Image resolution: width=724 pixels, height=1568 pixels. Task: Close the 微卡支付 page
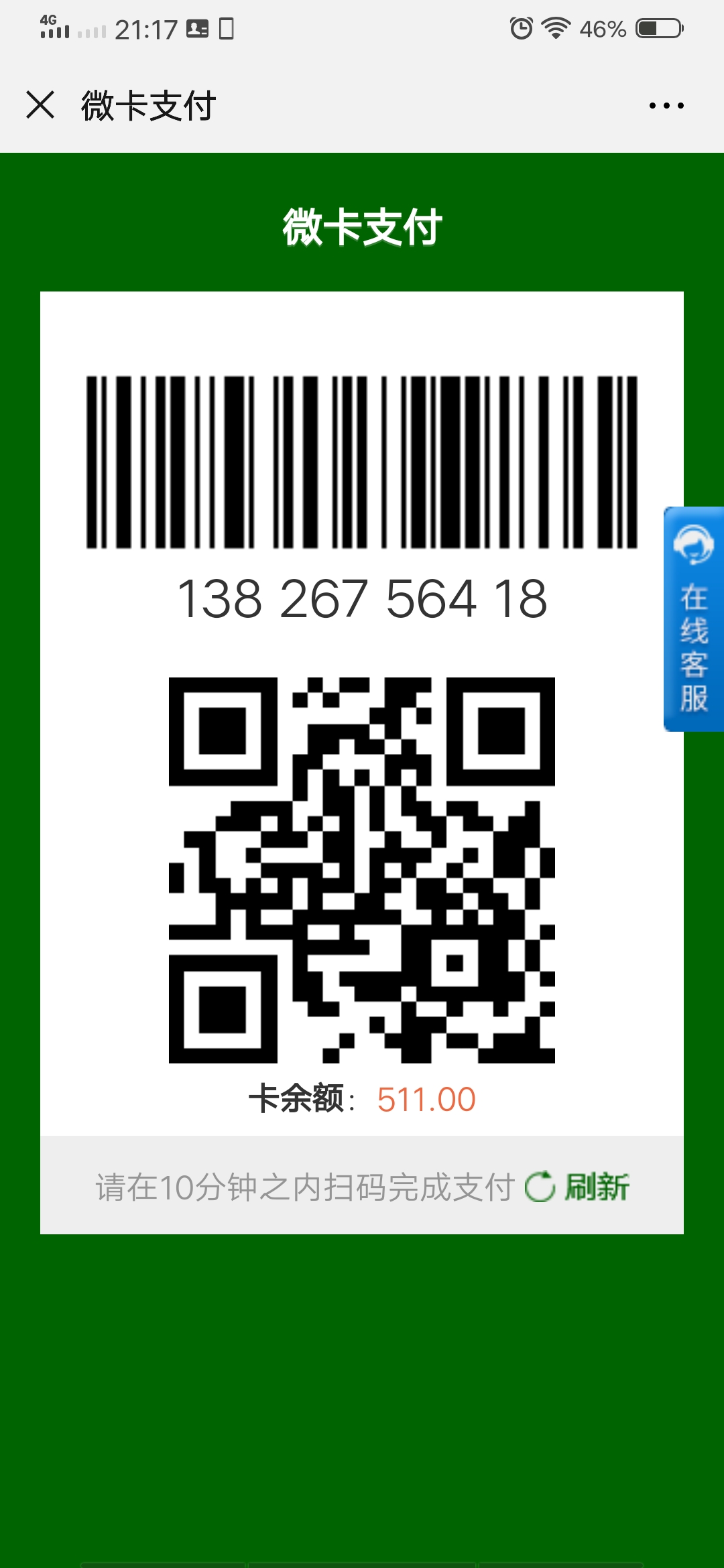tap(40, 105)
